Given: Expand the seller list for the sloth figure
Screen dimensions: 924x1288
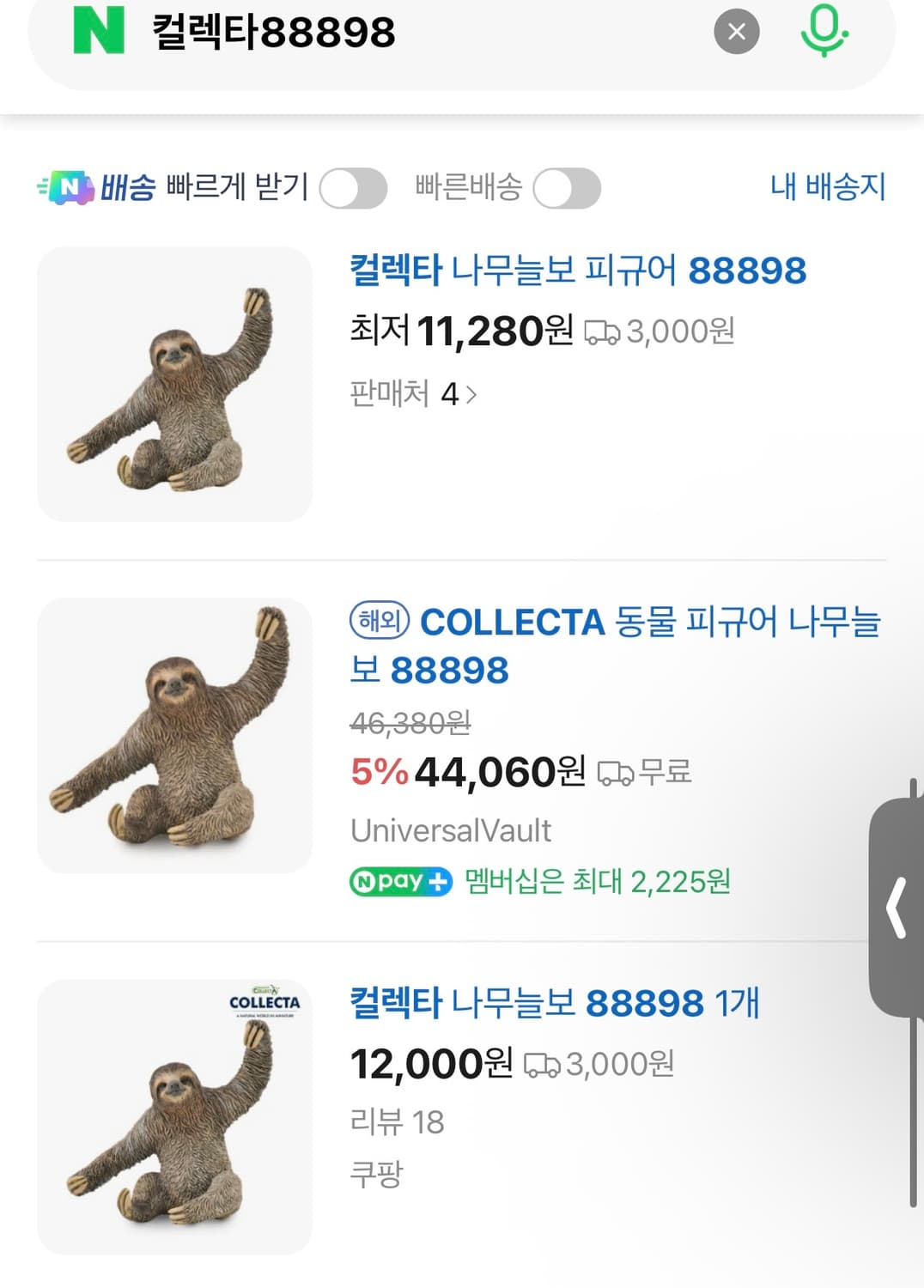Looking at the screenshot, I should (411, 393).
